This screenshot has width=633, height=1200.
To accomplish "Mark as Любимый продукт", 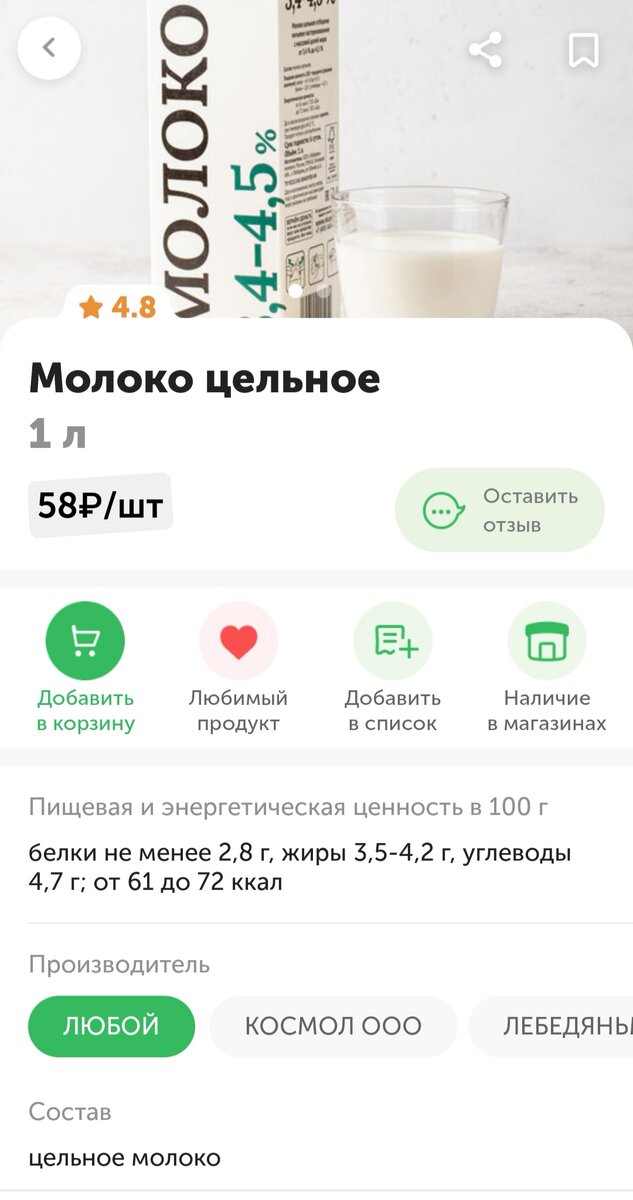I will [x=238, y=641].
